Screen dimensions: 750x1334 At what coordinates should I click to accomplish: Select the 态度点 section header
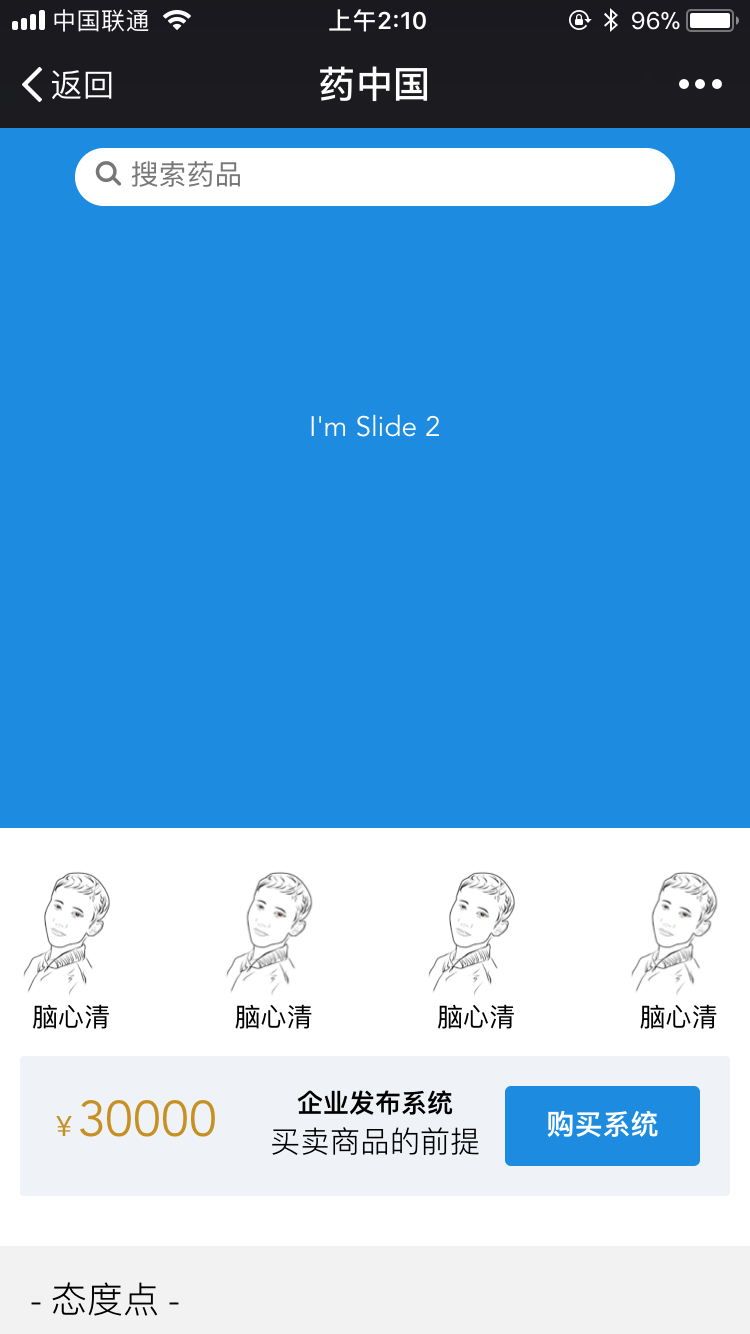coord(106,1301)
